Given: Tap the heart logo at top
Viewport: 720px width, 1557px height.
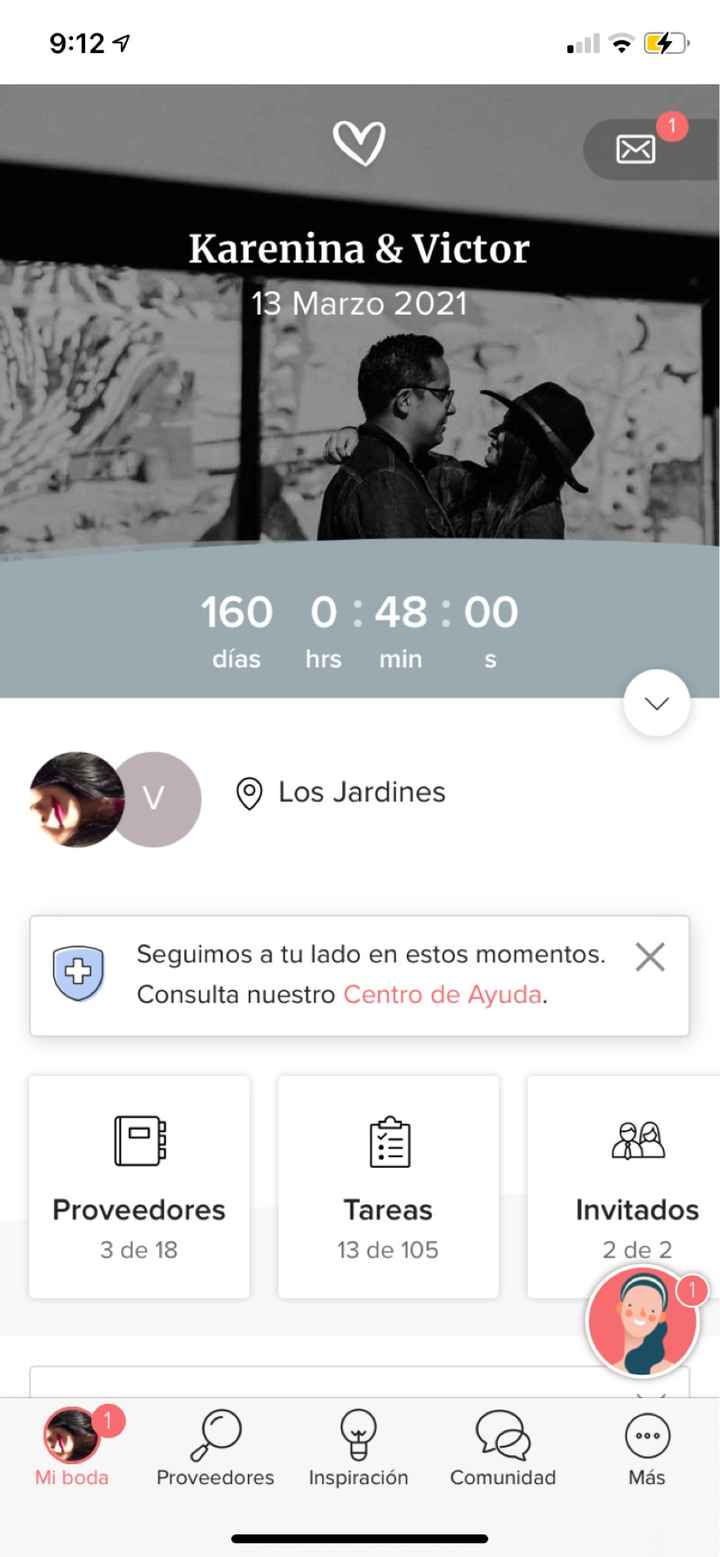Looking at the screenshot, I should [361, 143].
